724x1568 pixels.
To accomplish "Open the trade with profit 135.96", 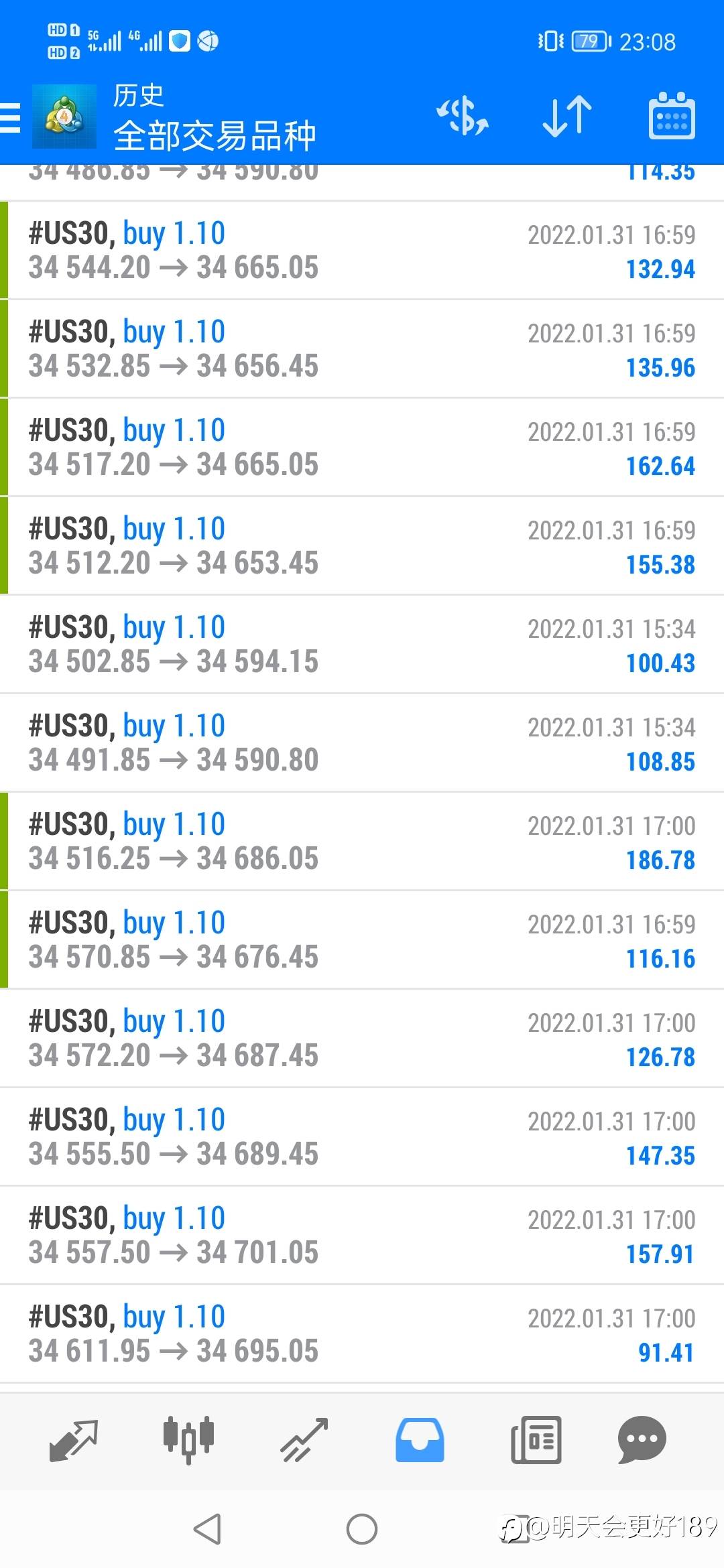I will click(362, 348).
